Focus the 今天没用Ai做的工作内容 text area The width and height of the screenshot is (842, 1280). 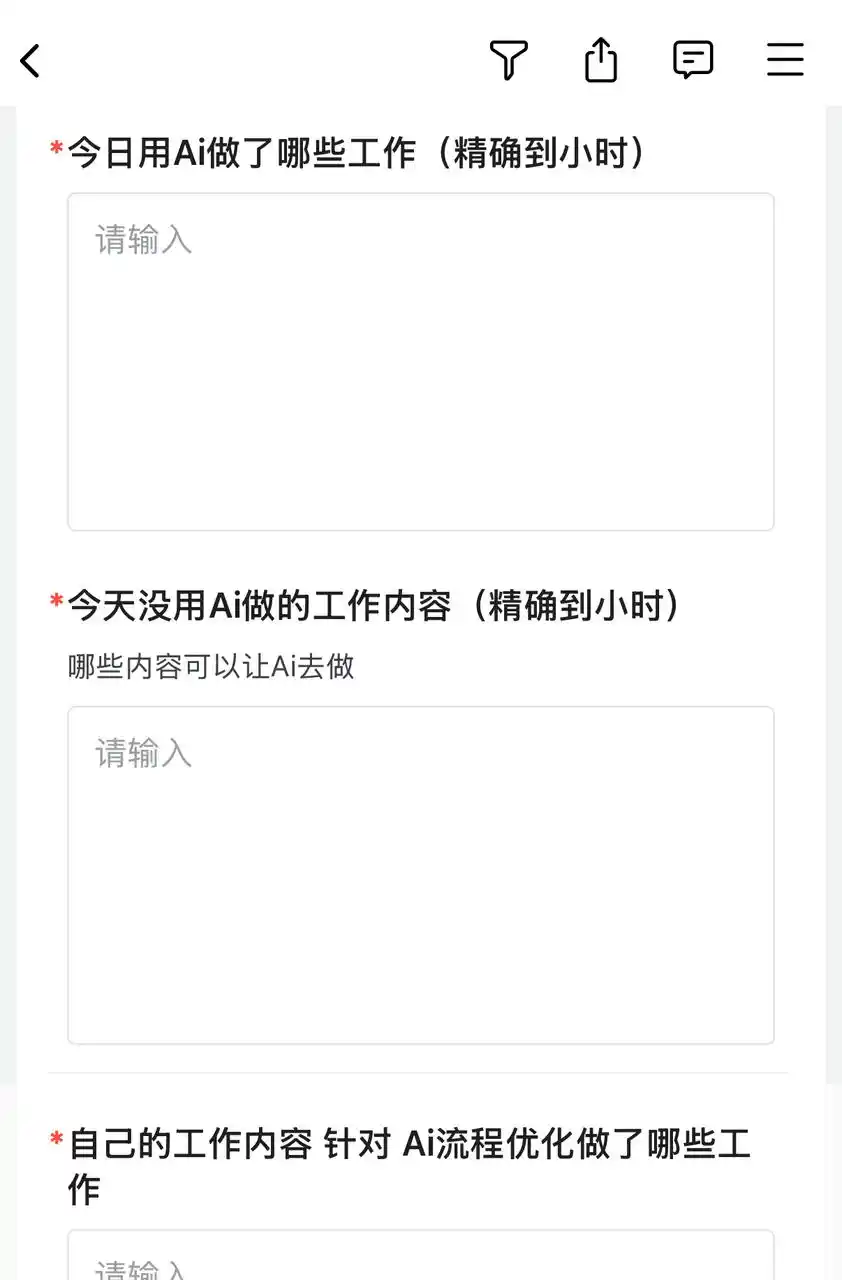420,875
